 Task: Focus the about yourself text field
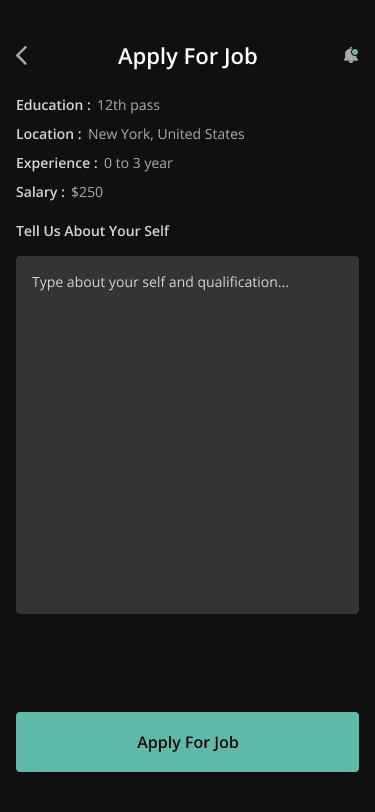[x=188, y=434]
